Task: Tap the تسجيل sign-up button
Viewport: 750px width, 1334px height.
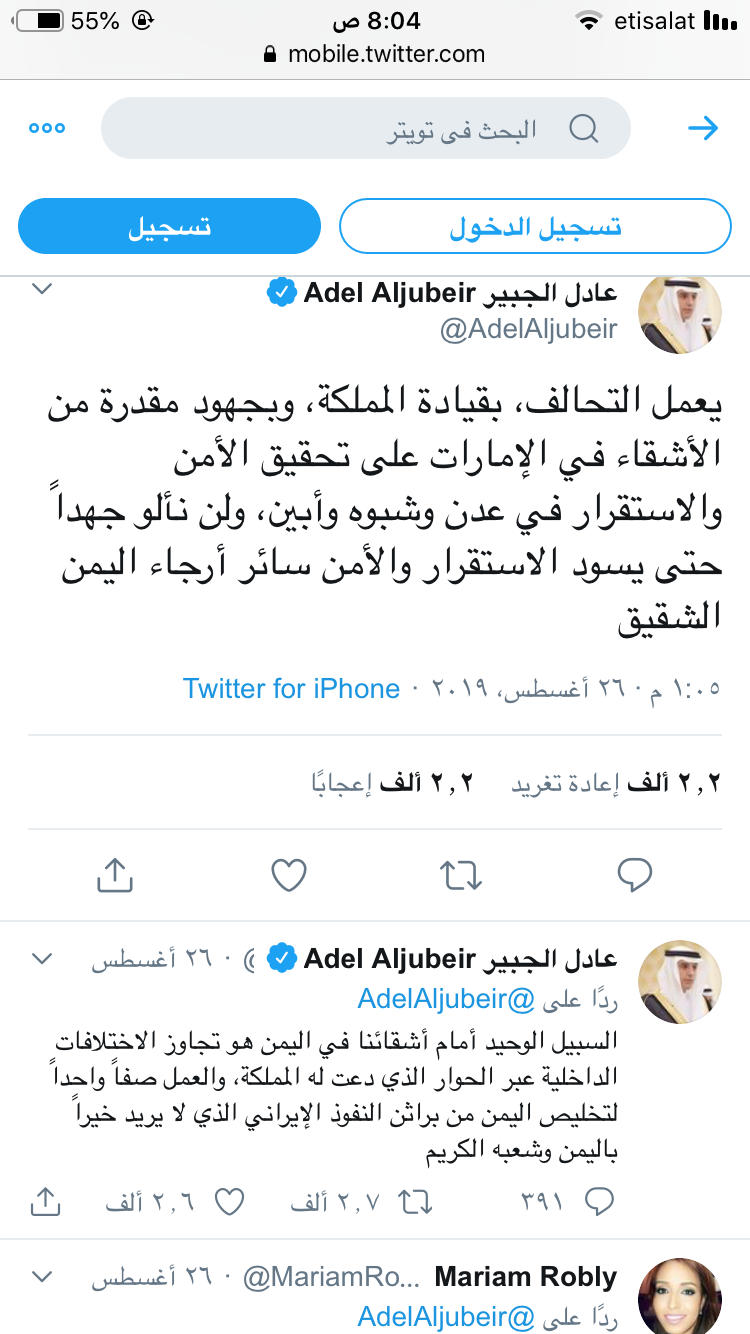Action: click(169, 227)
